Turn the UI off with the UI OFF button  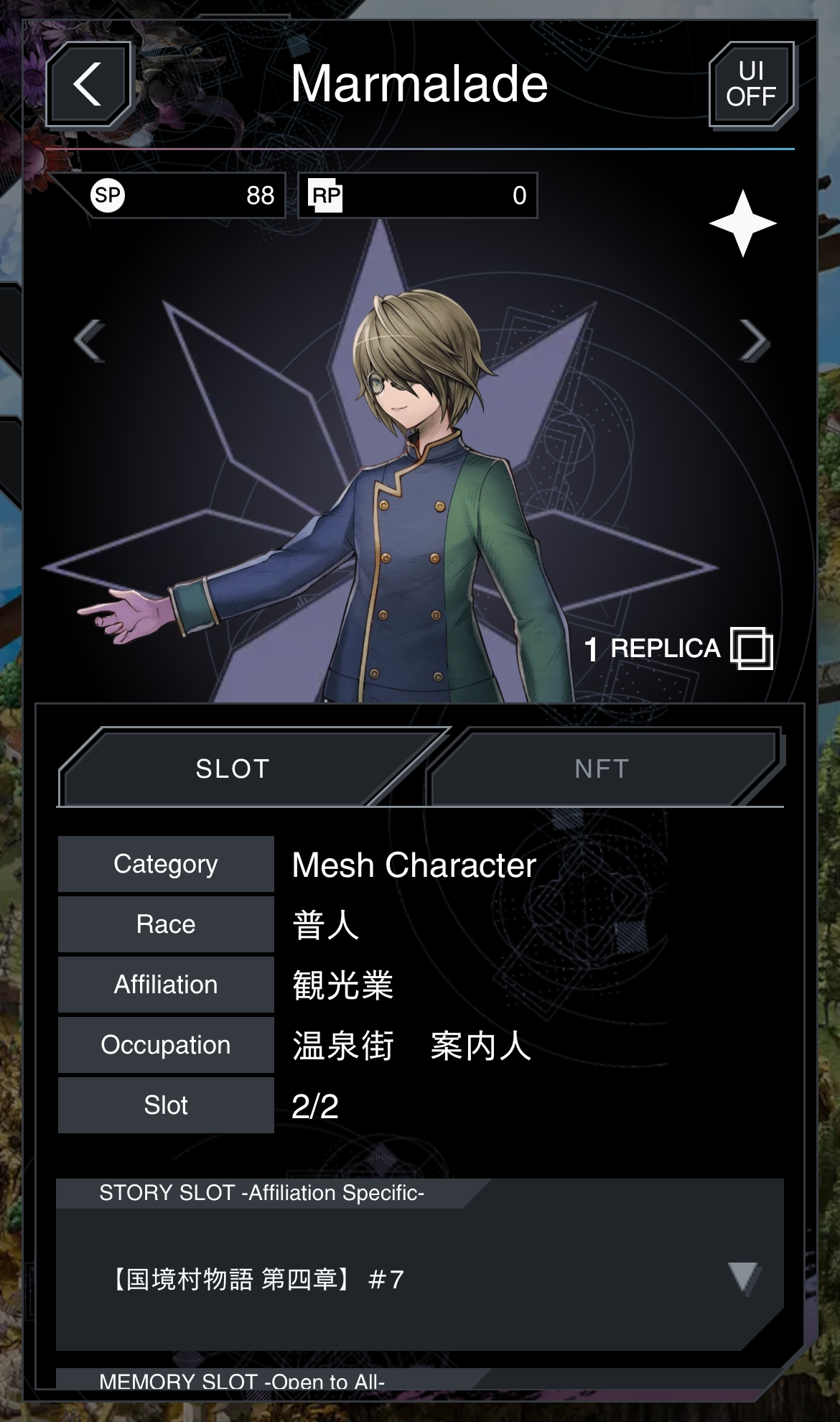tap(751, 85)
